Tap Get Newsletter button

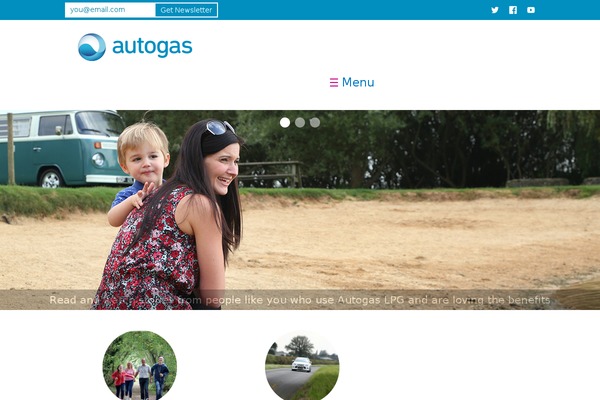point(186,10)
